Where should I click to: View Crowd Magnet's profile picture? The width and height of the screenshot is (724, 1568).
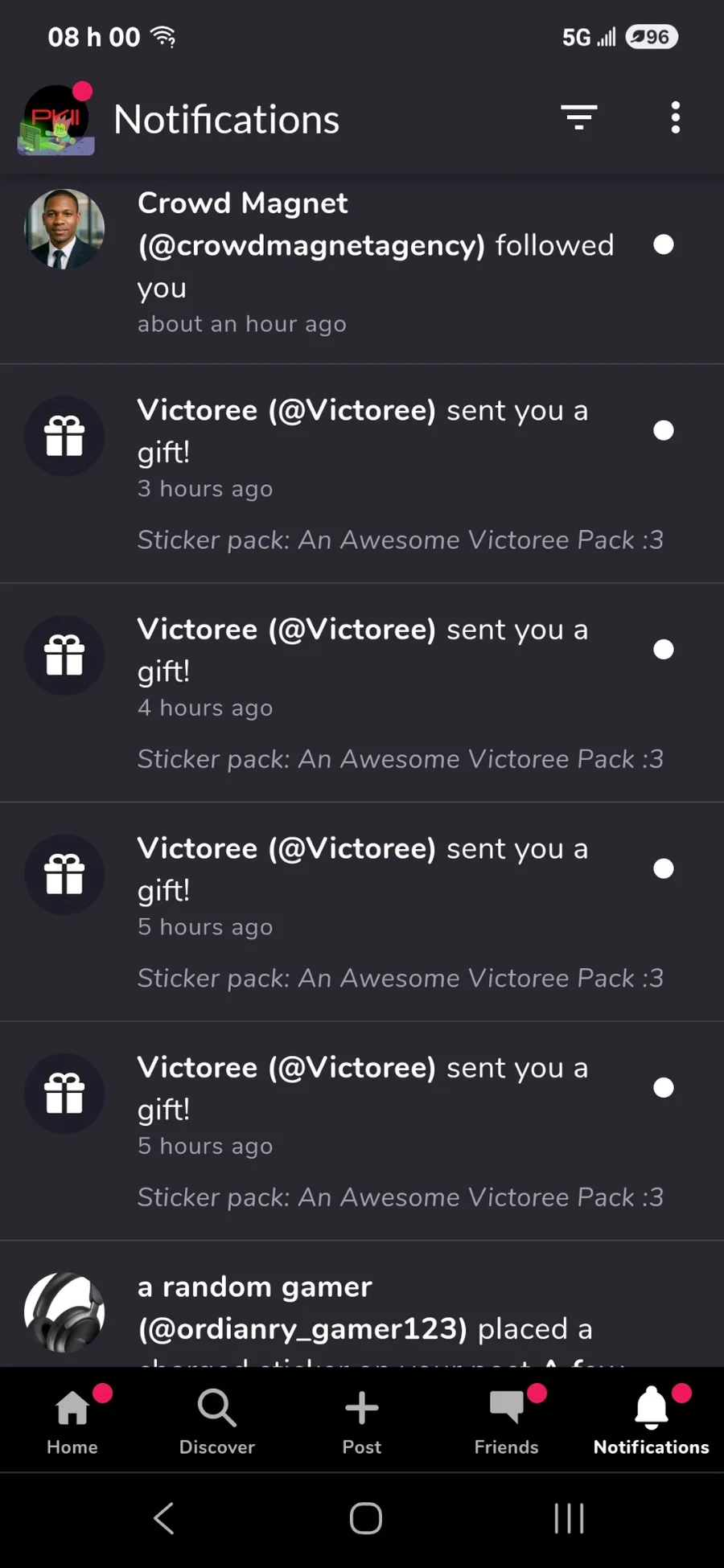64,229
